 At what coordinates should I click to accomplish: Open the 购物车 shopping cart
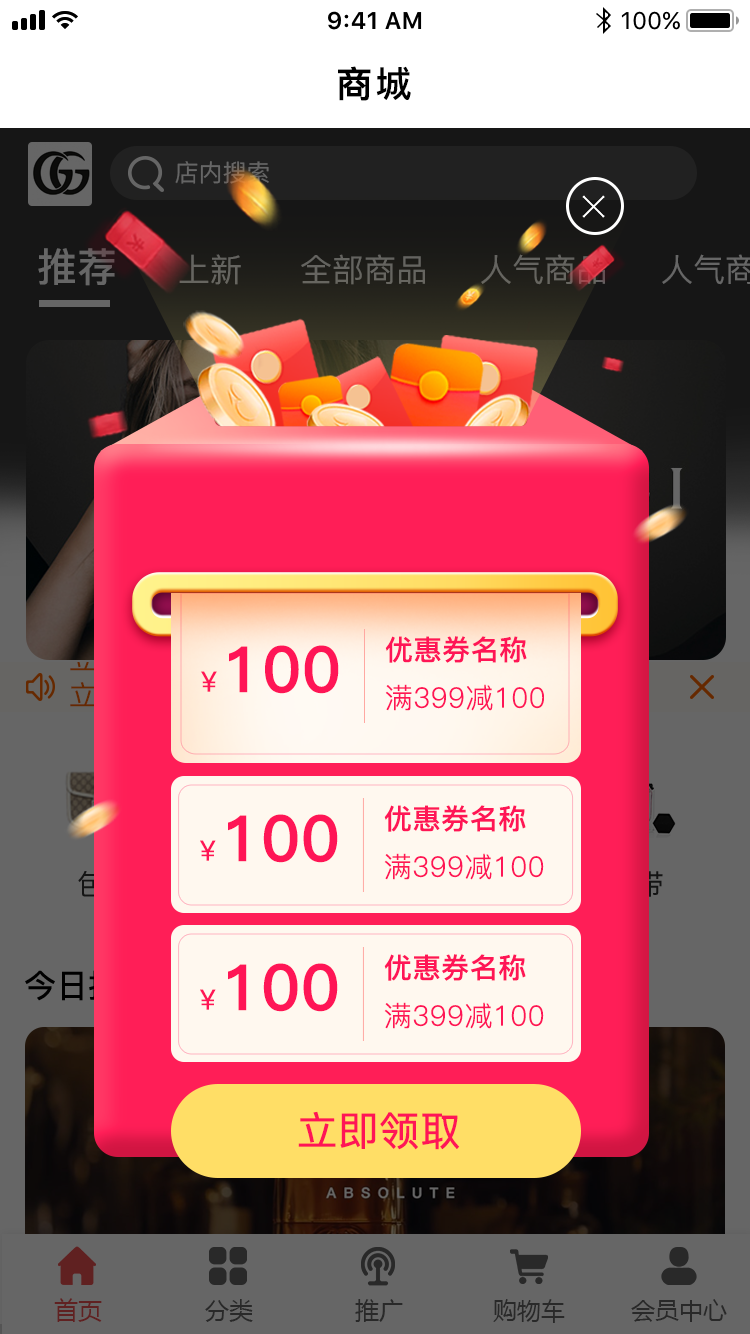tap(528, 1284)
